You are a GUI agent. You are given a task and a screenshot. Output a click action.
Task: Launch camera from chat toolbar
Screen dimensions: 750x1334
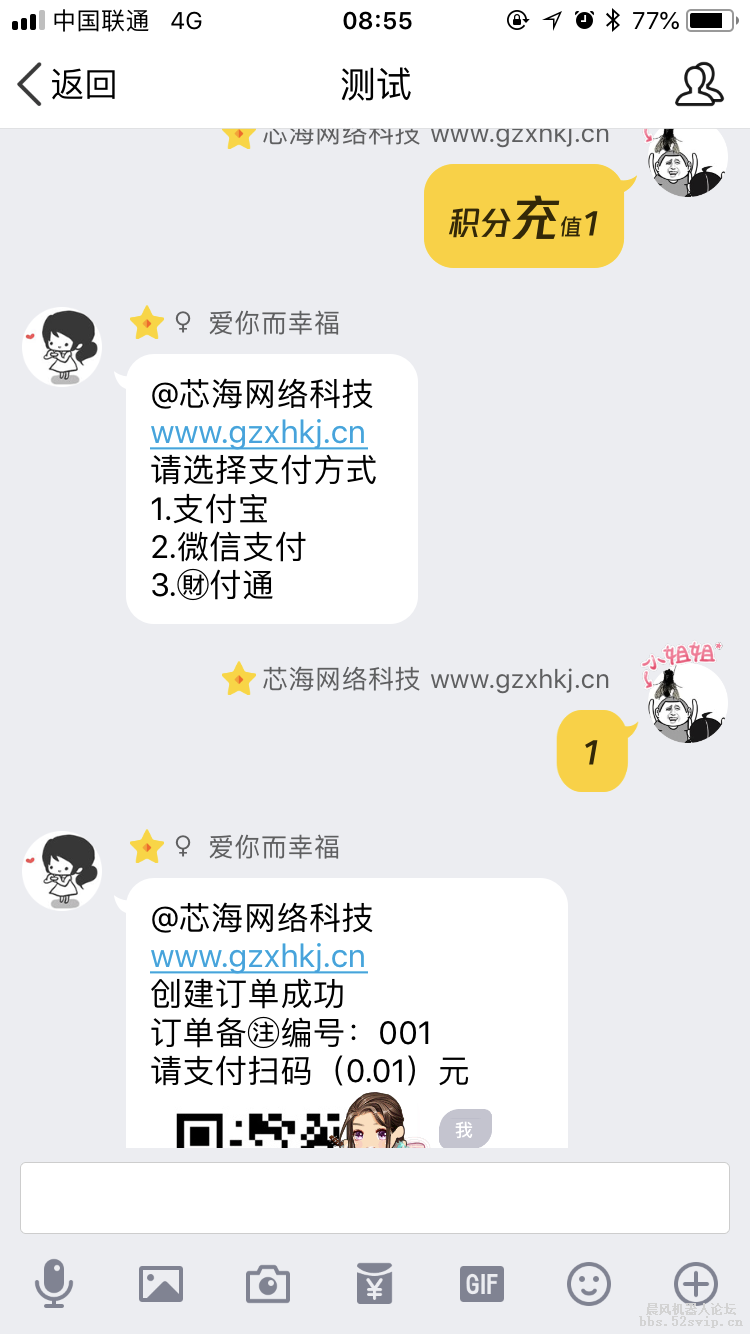click(x=268, y=1283)
